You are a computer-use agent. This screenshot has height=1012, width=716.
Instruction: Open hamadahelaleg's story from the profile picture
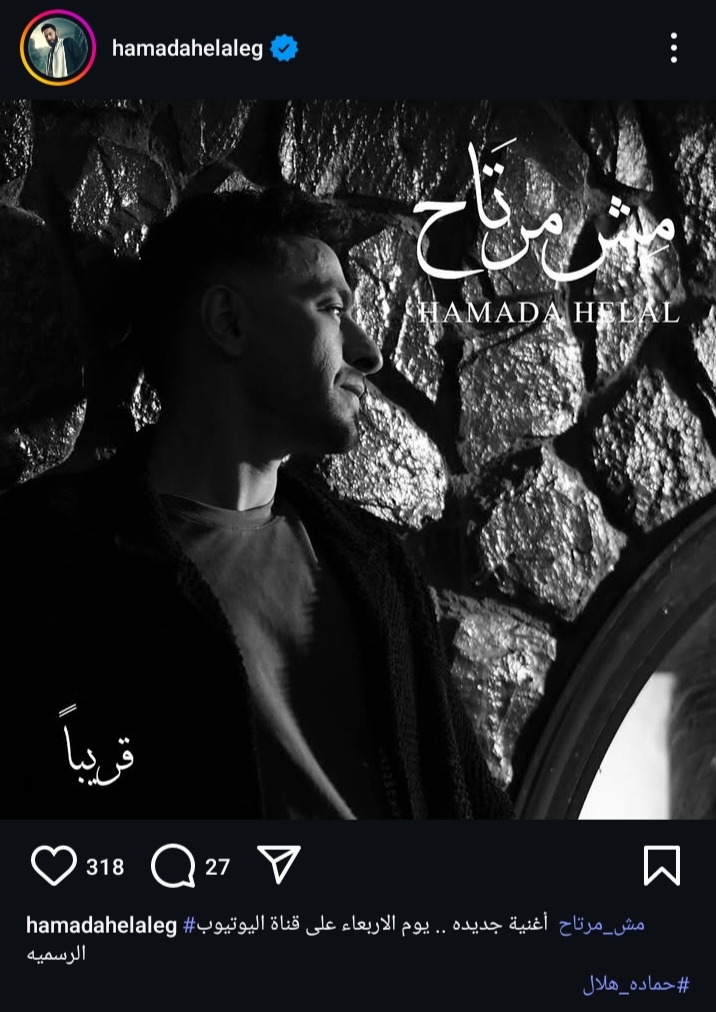click(58, 48)
